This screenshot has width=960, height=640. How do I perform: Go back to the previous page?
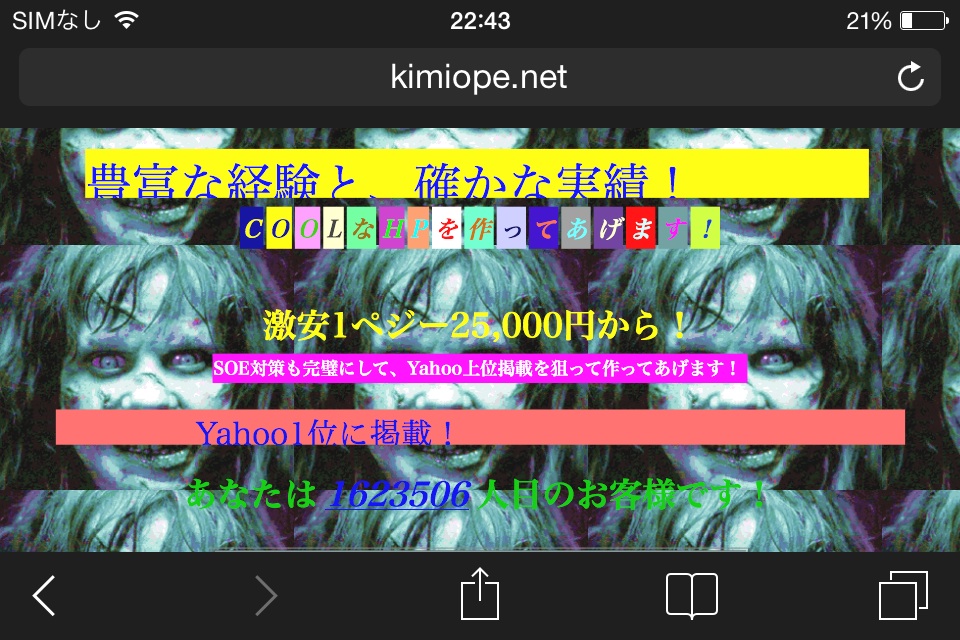click(44, 596)
